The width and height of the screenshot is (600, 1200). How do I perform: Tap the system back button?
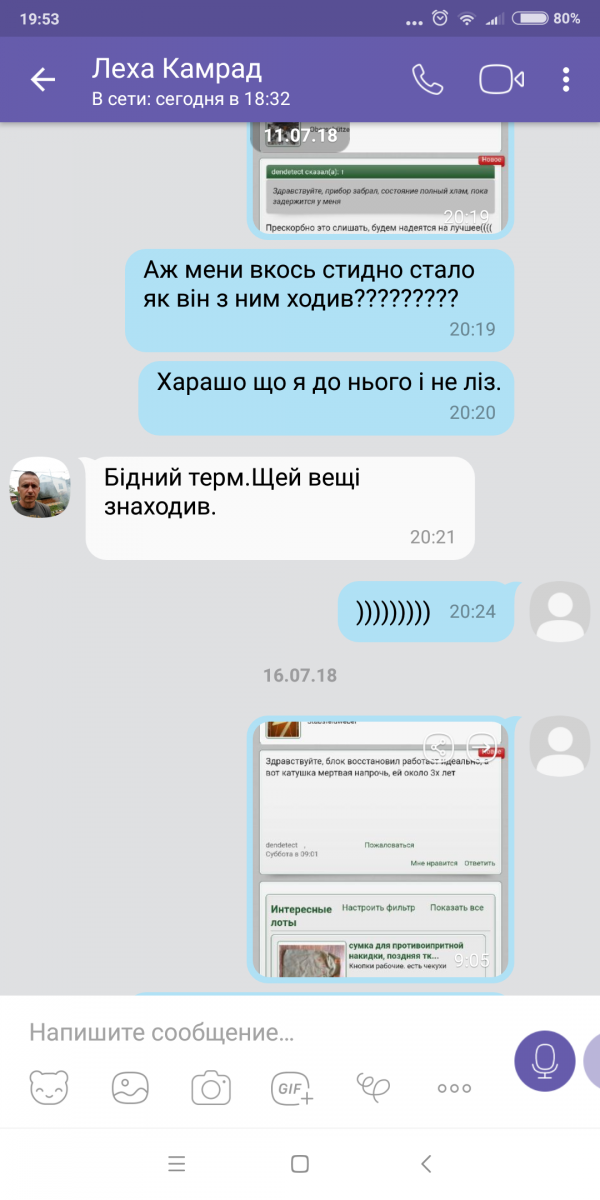pos(426,1163)
